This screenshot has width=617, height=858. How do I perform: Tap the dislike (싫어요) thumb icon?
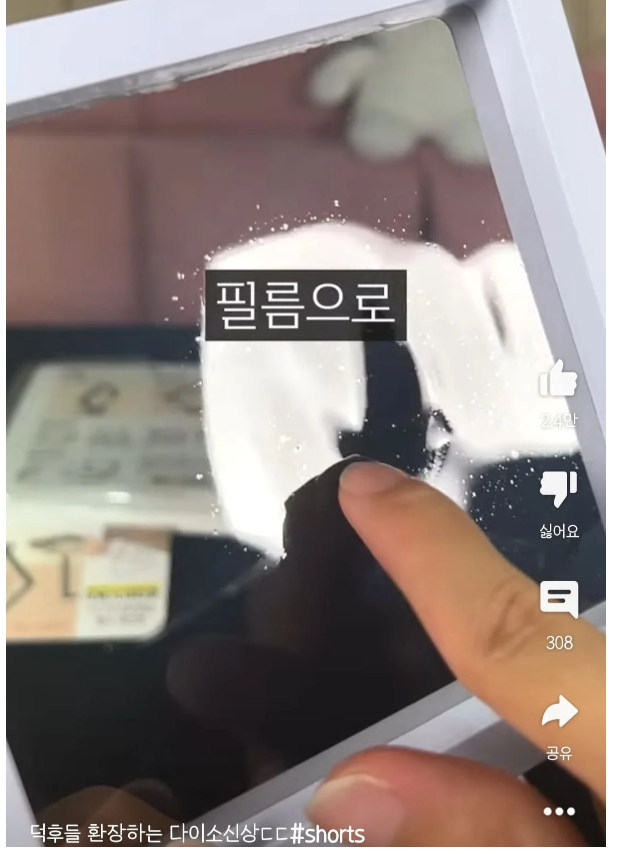click(x=559, y=490)
